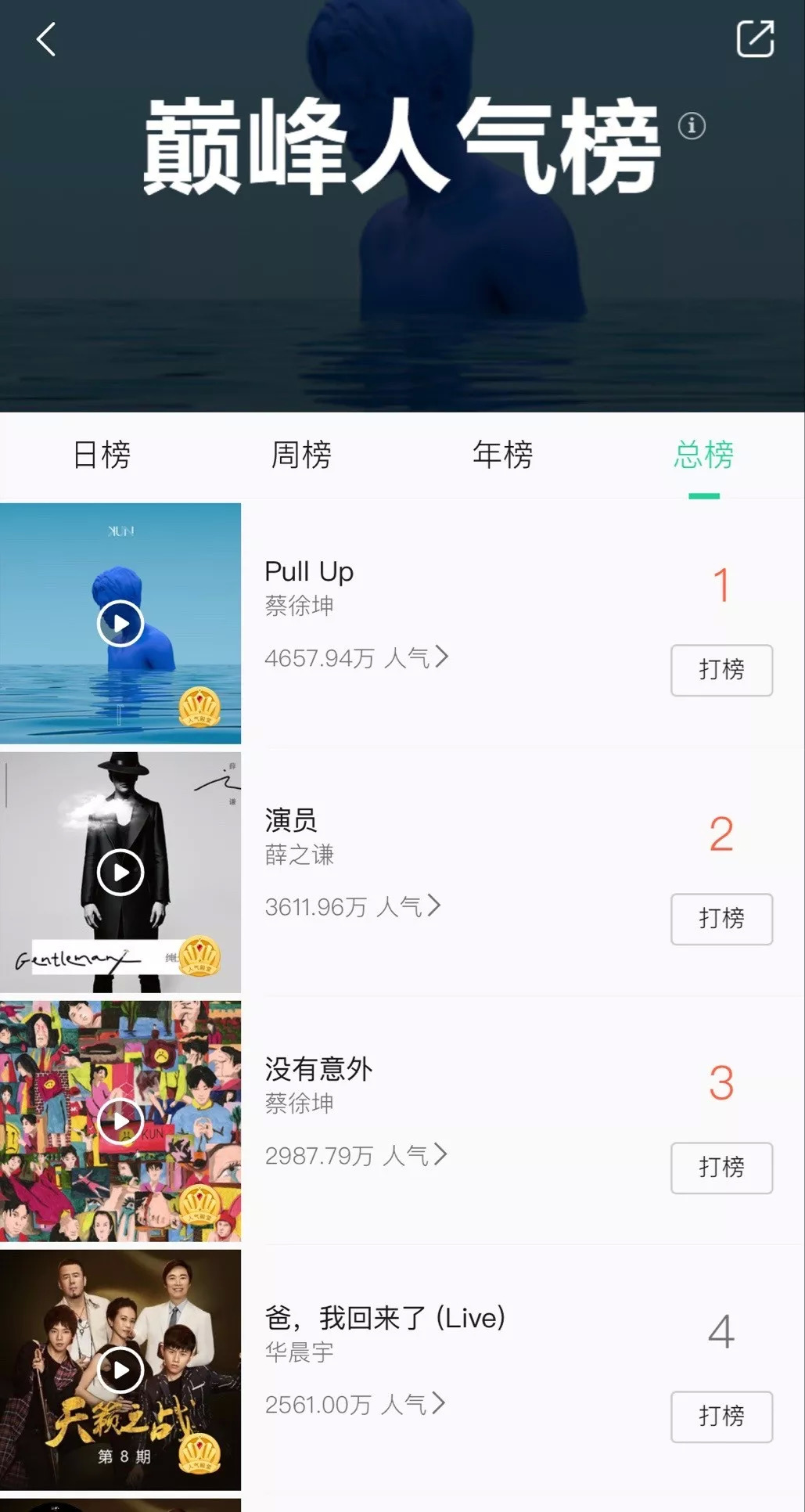Play 爸，我回来了 (Live) from its cover
This screenshot has width=805, height=1512.
[x=120, y=1370]
